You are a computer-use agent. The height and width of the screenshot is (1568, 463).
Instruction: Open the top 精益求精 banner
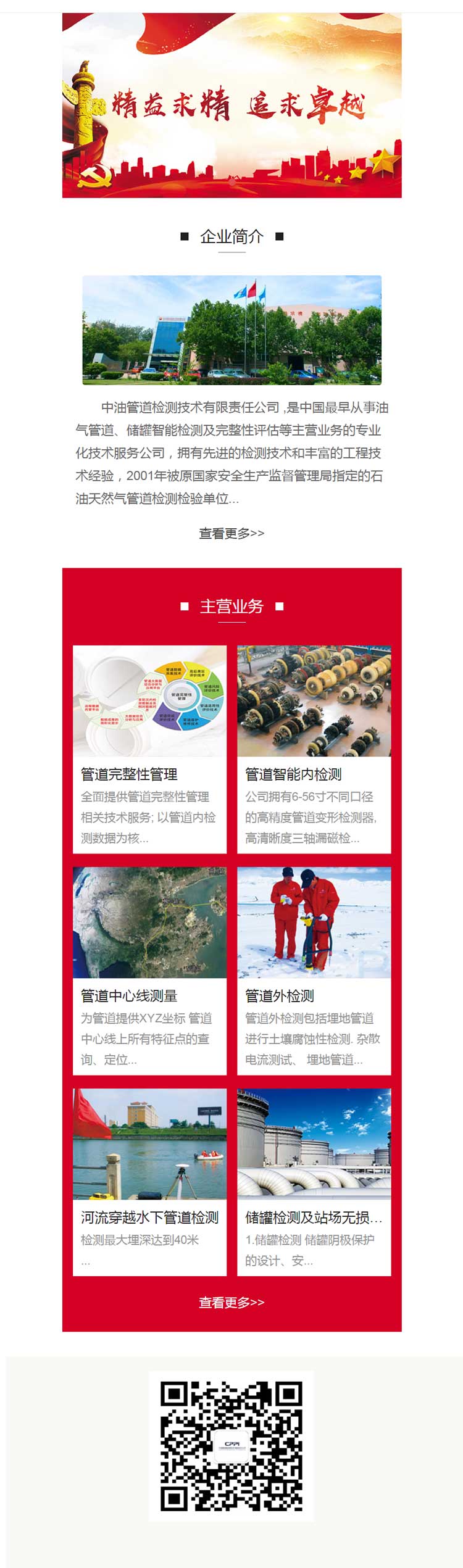point(231,105)
